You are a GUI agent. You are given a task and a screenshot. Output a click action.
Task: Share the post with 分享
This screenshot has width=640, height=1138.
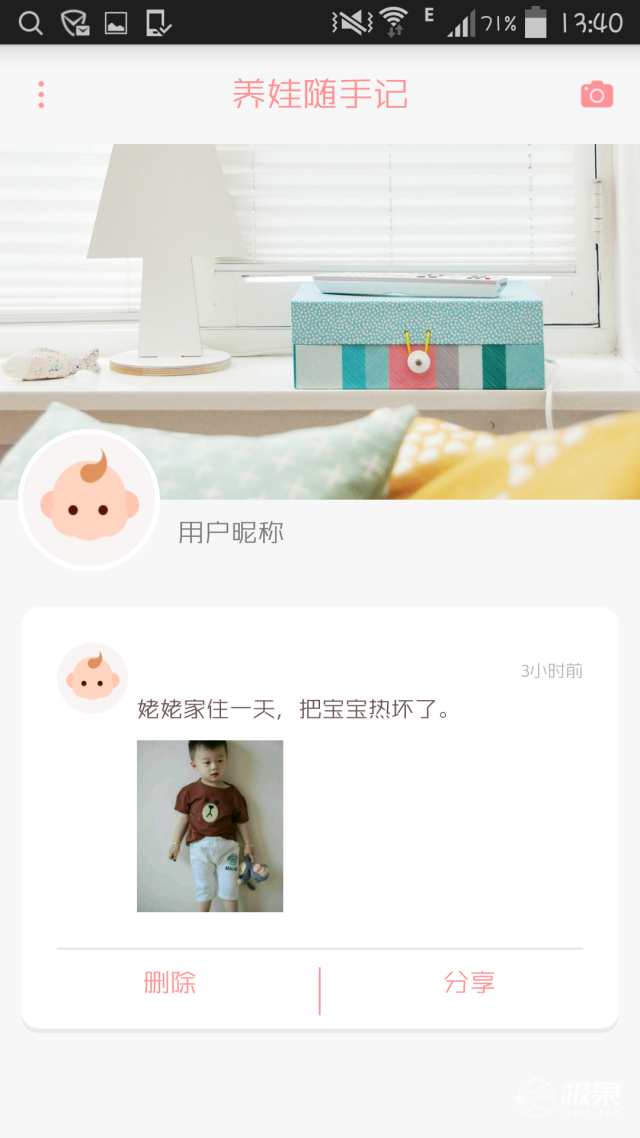point(469,982)
